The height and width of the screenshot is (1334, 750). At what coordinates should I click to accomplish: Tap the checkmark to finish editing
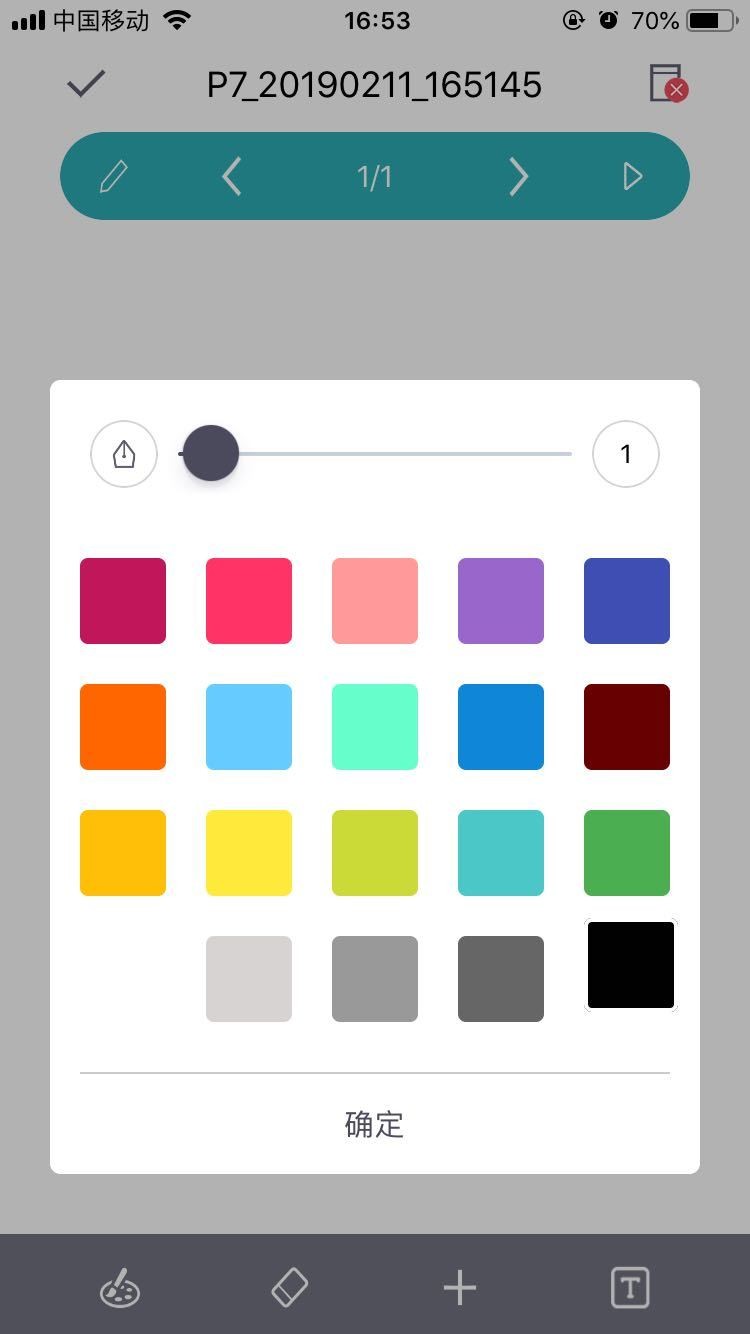tap(86, 85)
